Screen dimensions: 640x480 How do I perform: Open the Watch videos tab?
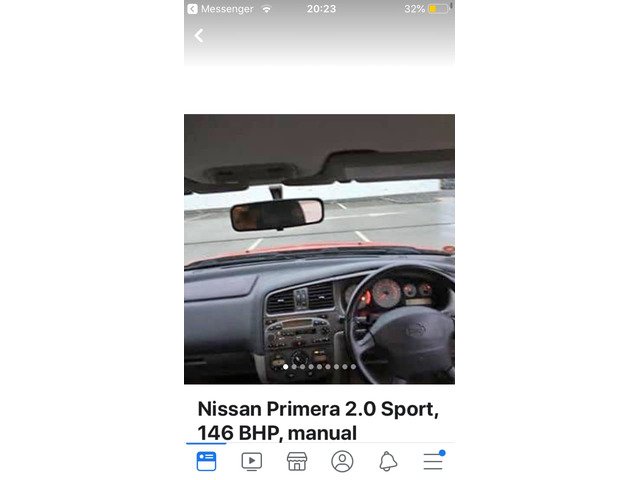pyautogui.click(x=251, y=461)
